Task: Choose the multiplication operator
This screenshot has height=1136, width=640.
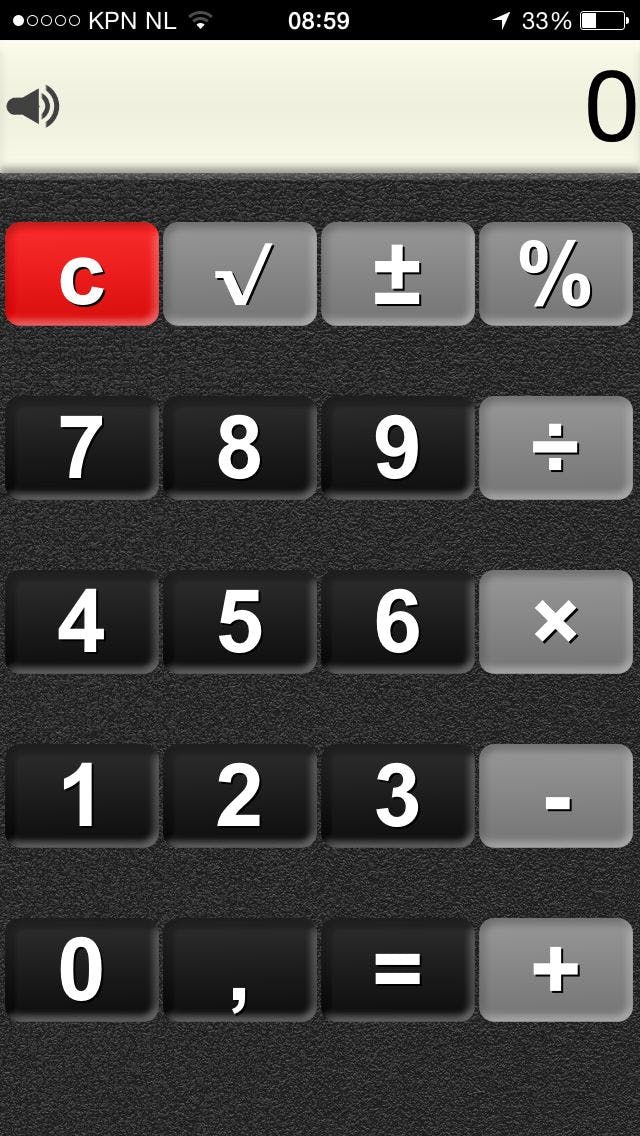Action: coord(556,622)
